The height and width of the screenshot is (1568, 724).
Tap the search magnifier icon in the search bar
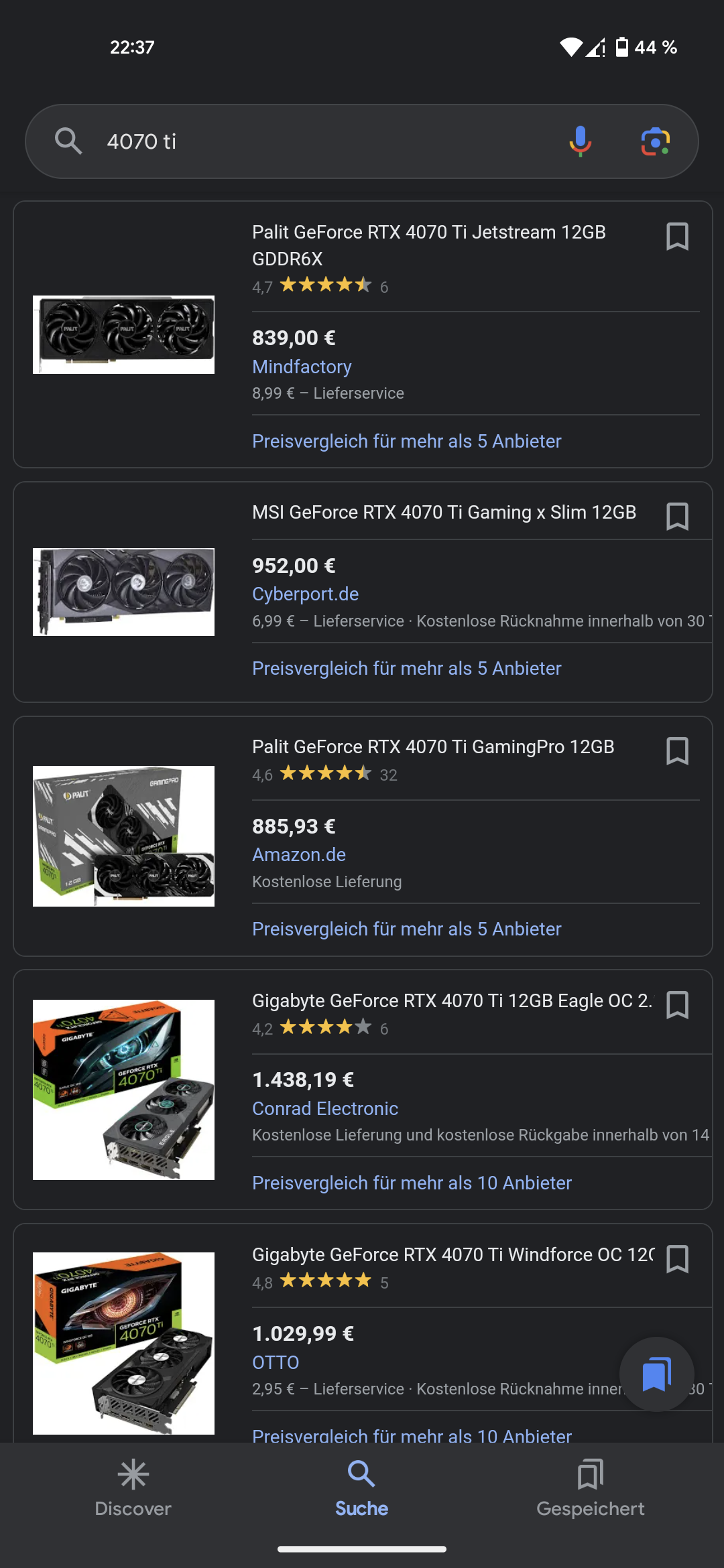(69, 141)
